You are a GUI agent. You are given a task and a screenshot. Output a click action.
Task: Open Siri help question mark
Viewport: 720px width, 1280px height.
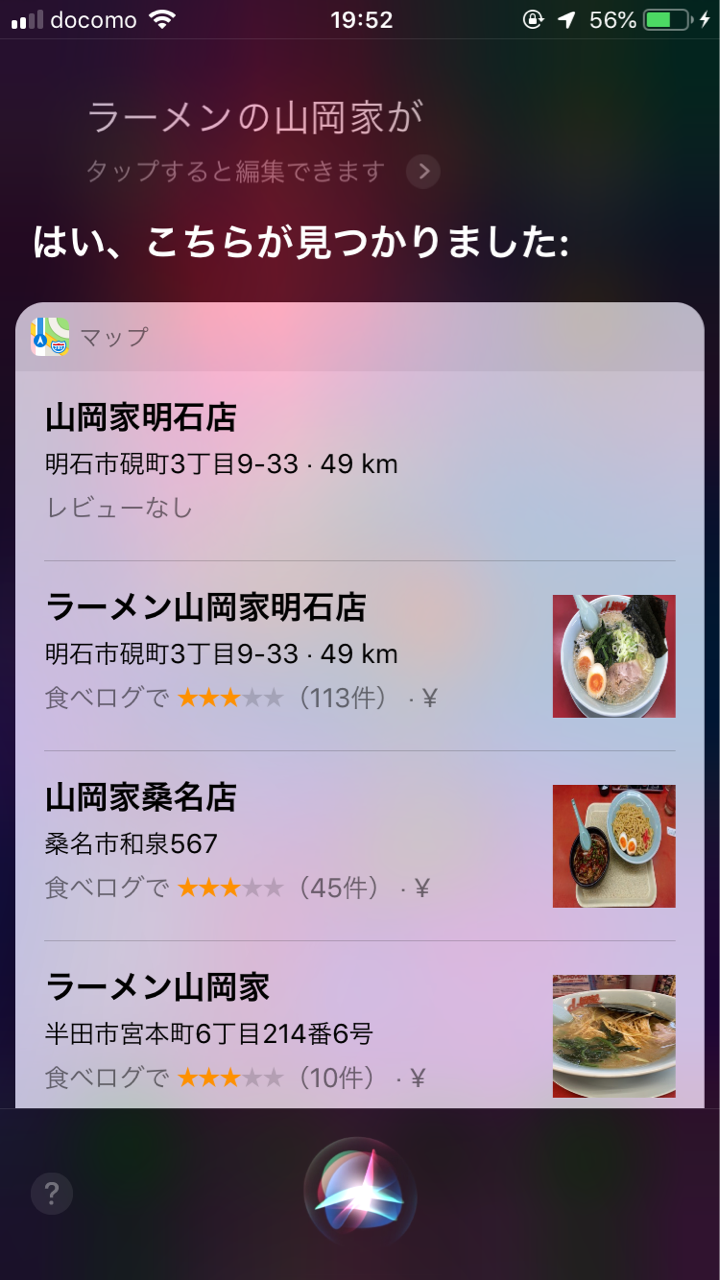coord(52,1193)
